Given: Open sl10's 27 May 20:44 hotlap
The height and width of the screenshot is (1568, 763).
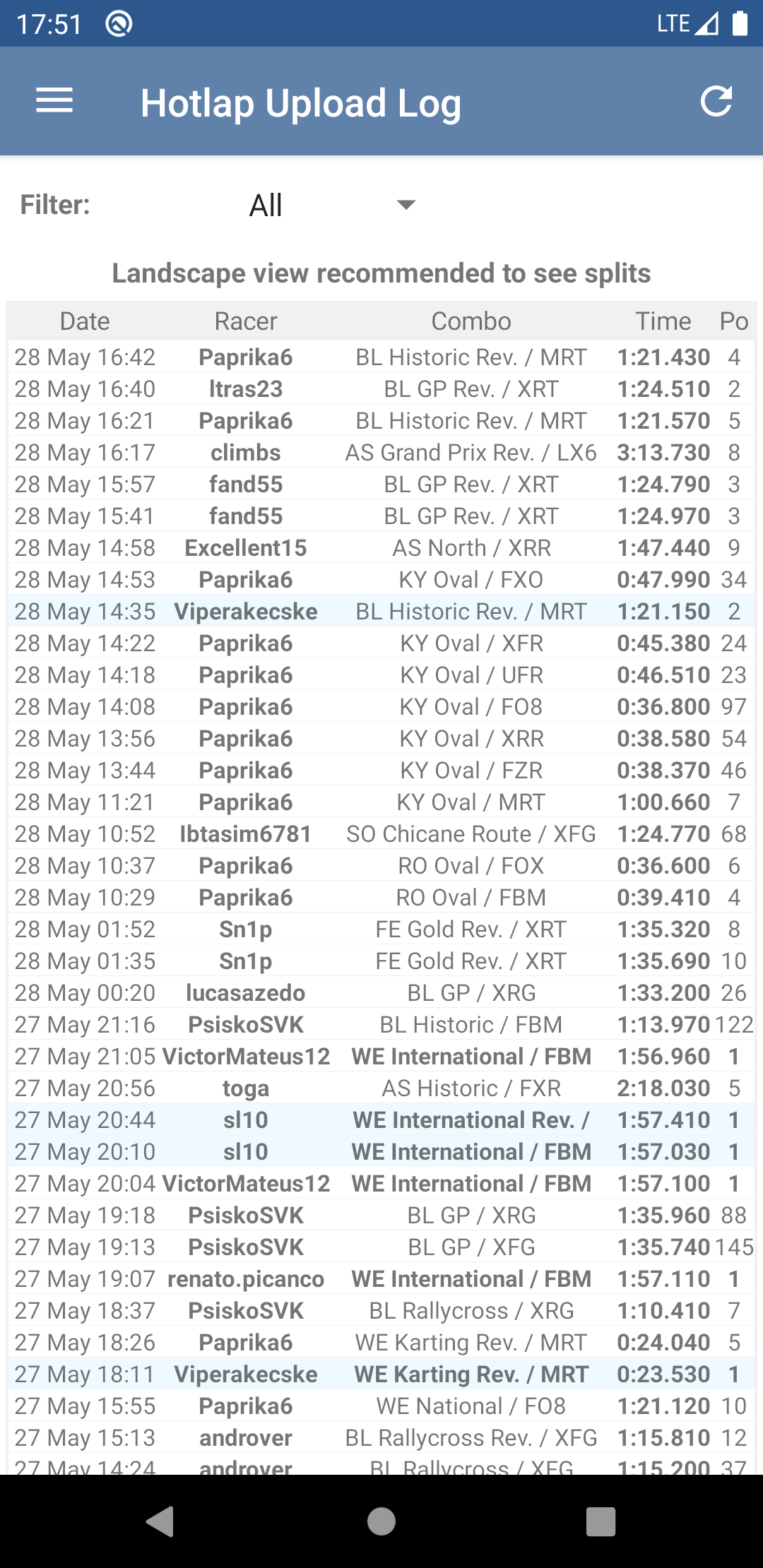Looking at the screenshot, I should (x=381, y=1120).
